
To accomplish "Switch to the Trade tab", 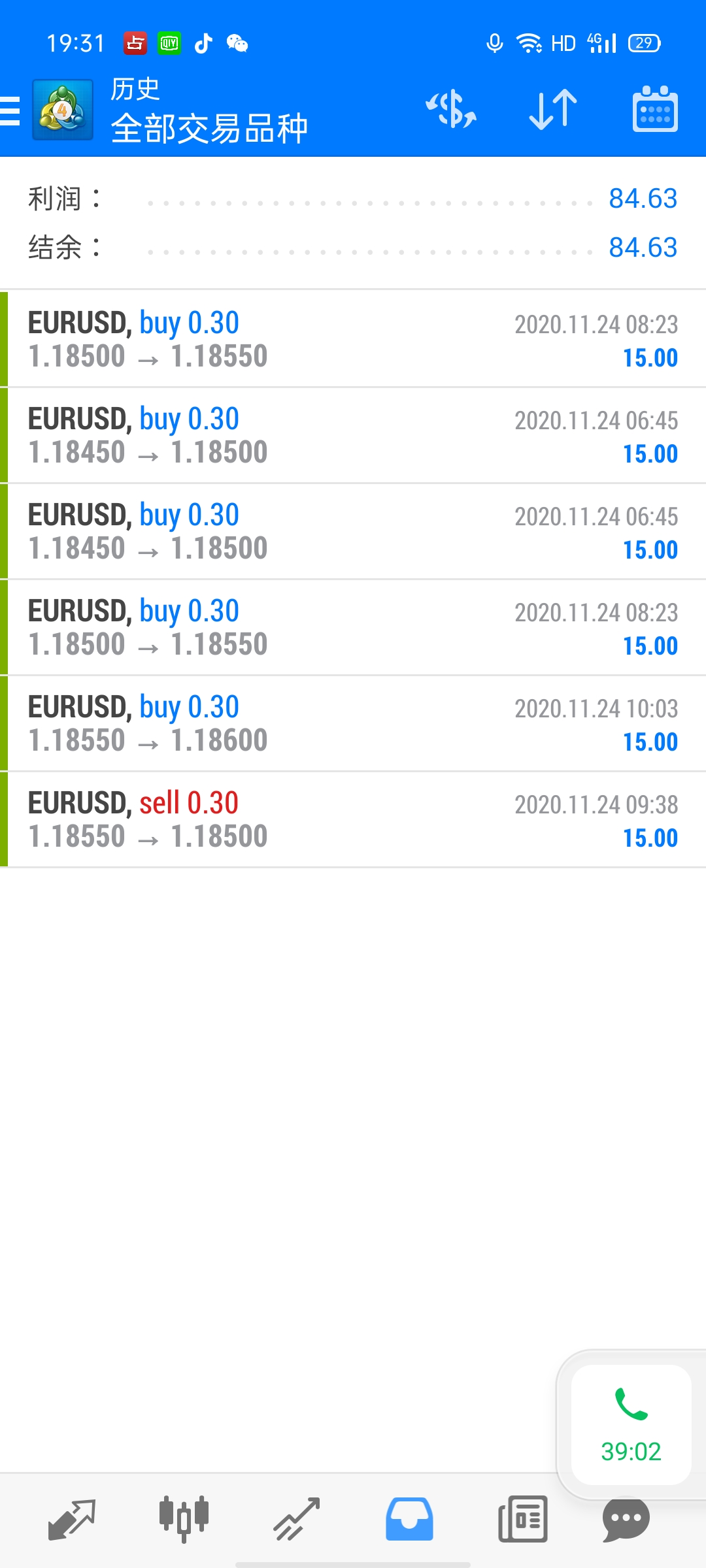I will pos(297,1520).
